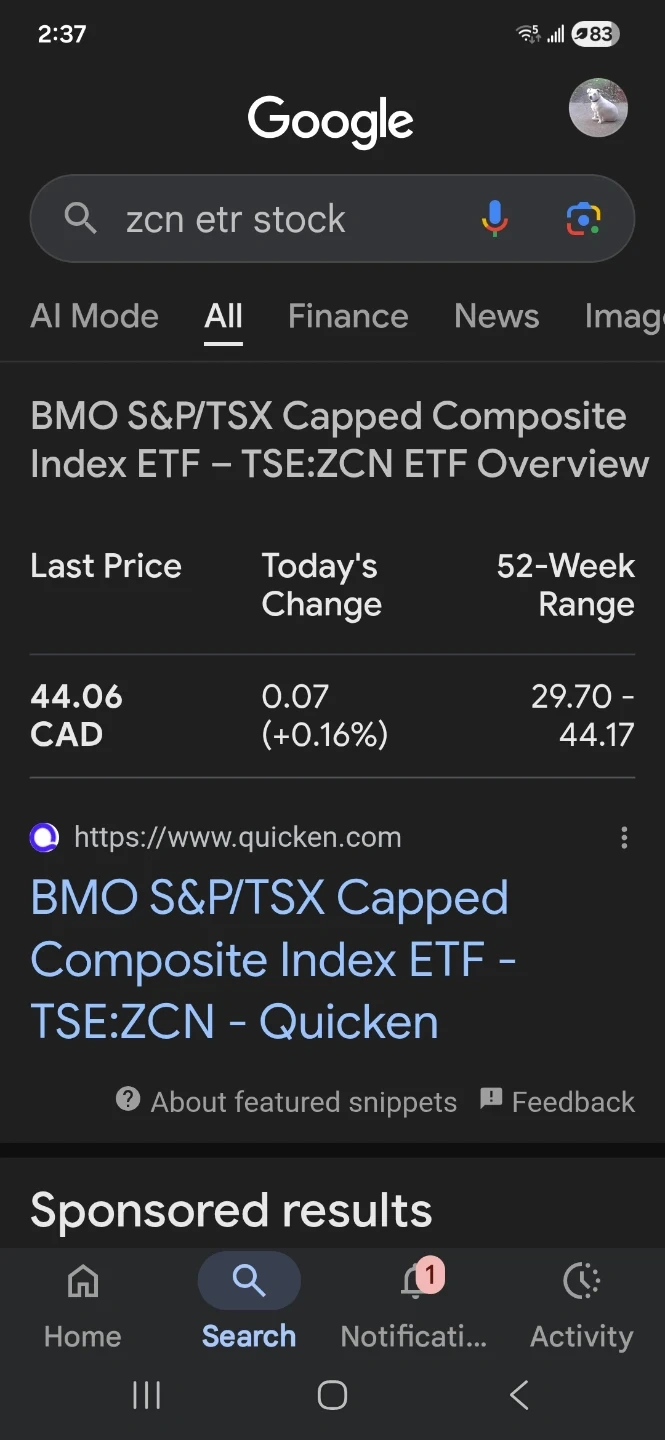Open the Activity tab
This screenshot has height=1440, width=665.
pyautogui.click(x=581, y=1304)
